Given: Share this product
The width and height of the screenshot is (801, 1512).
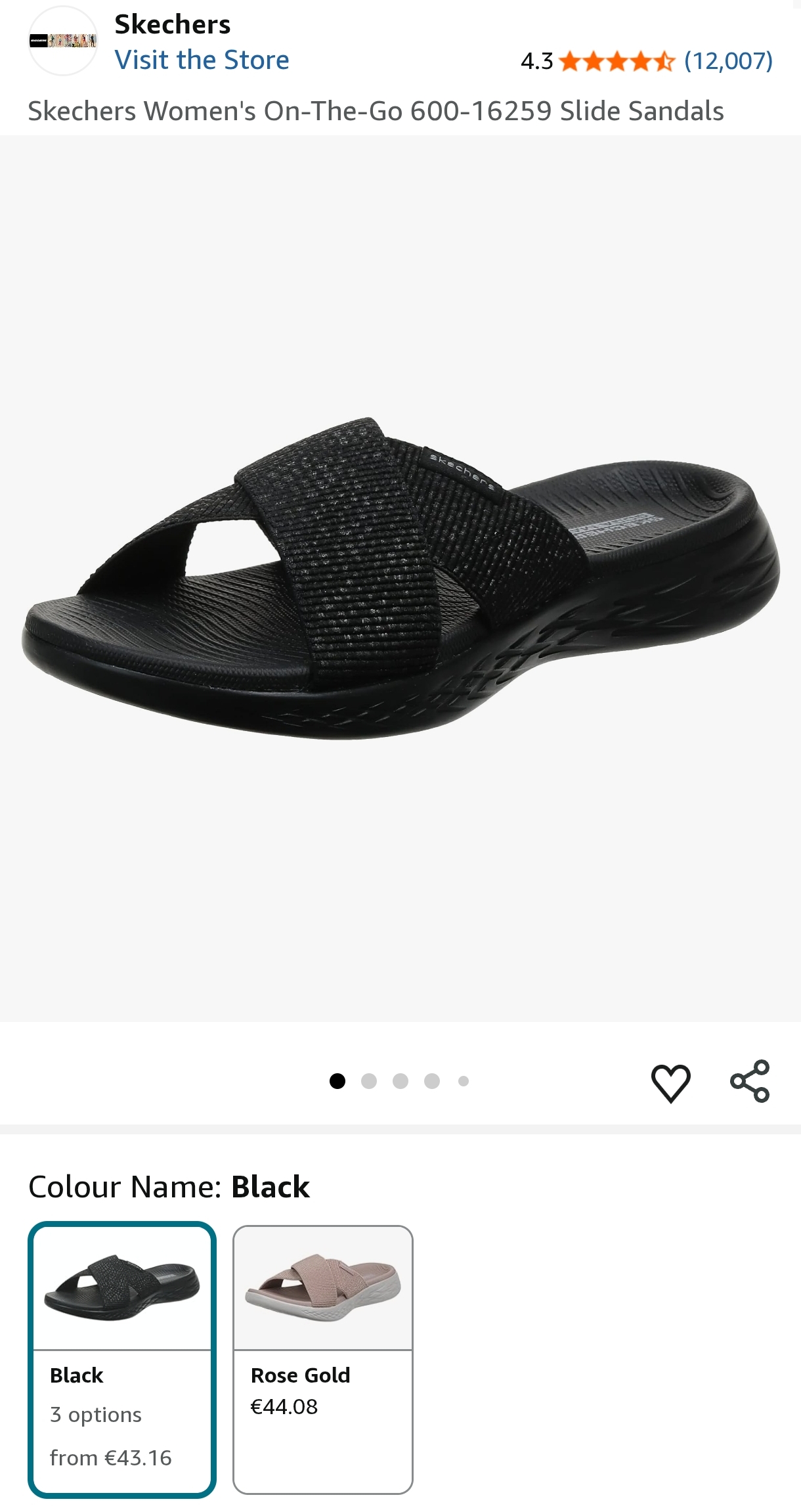Looking at the screenshot, I should tap(750, 1081).
